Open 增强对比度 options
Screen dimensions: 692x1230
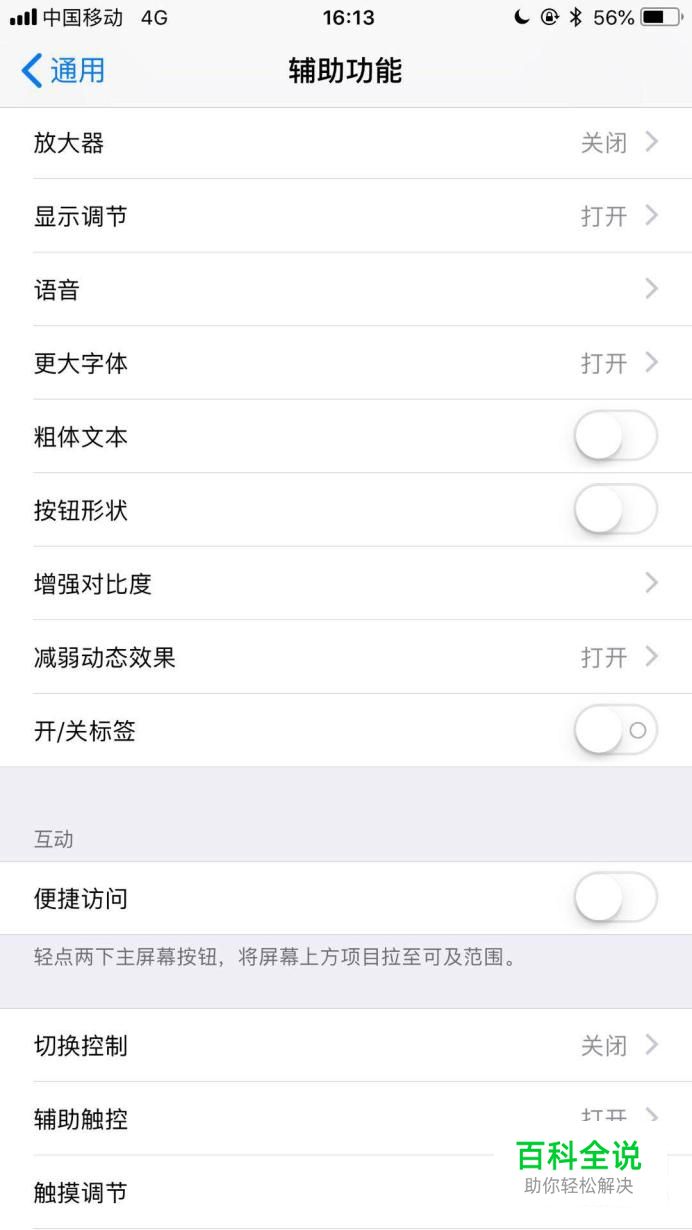pos(346,583)
